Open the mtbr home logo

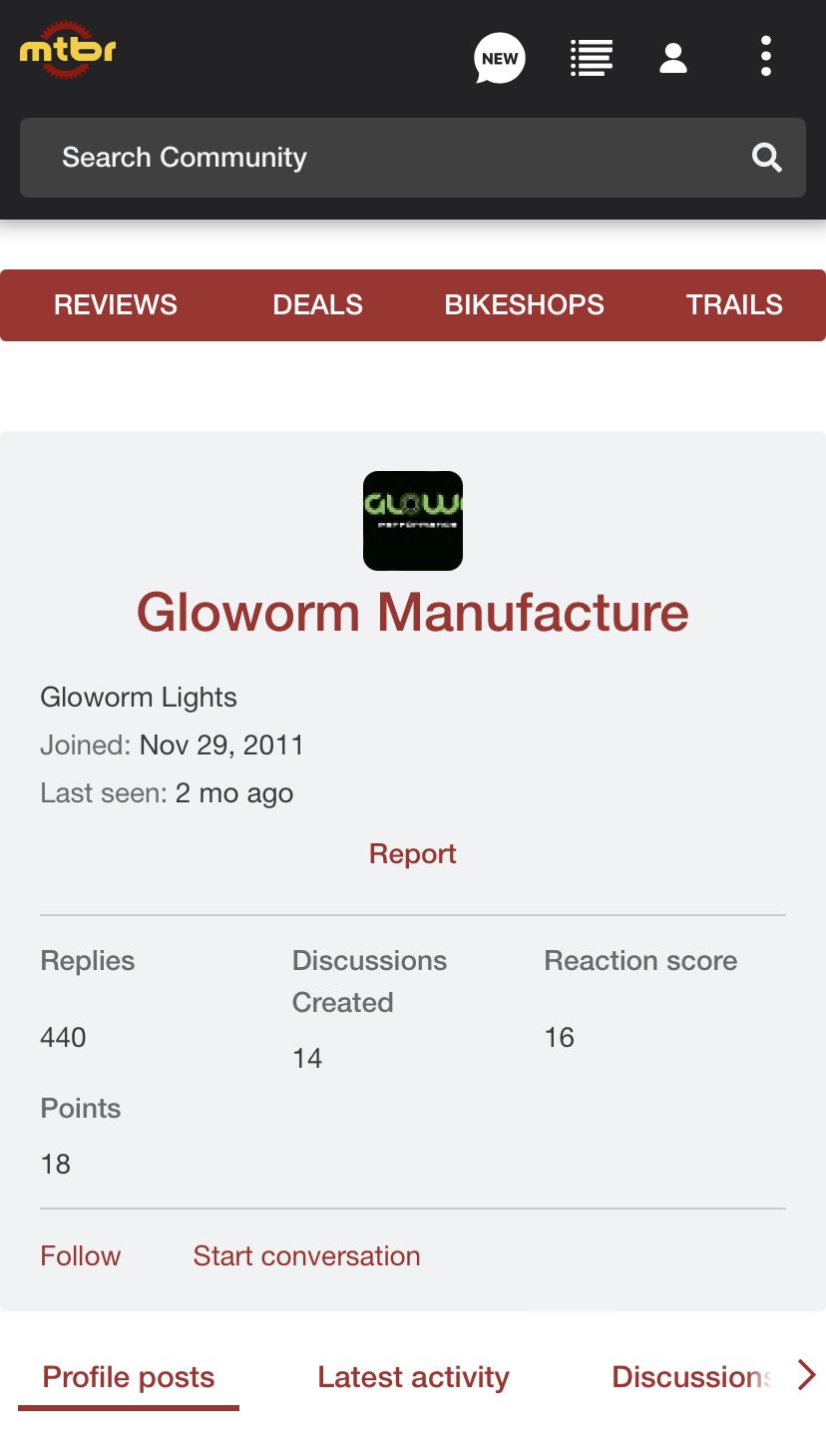(x=68, y=50)
